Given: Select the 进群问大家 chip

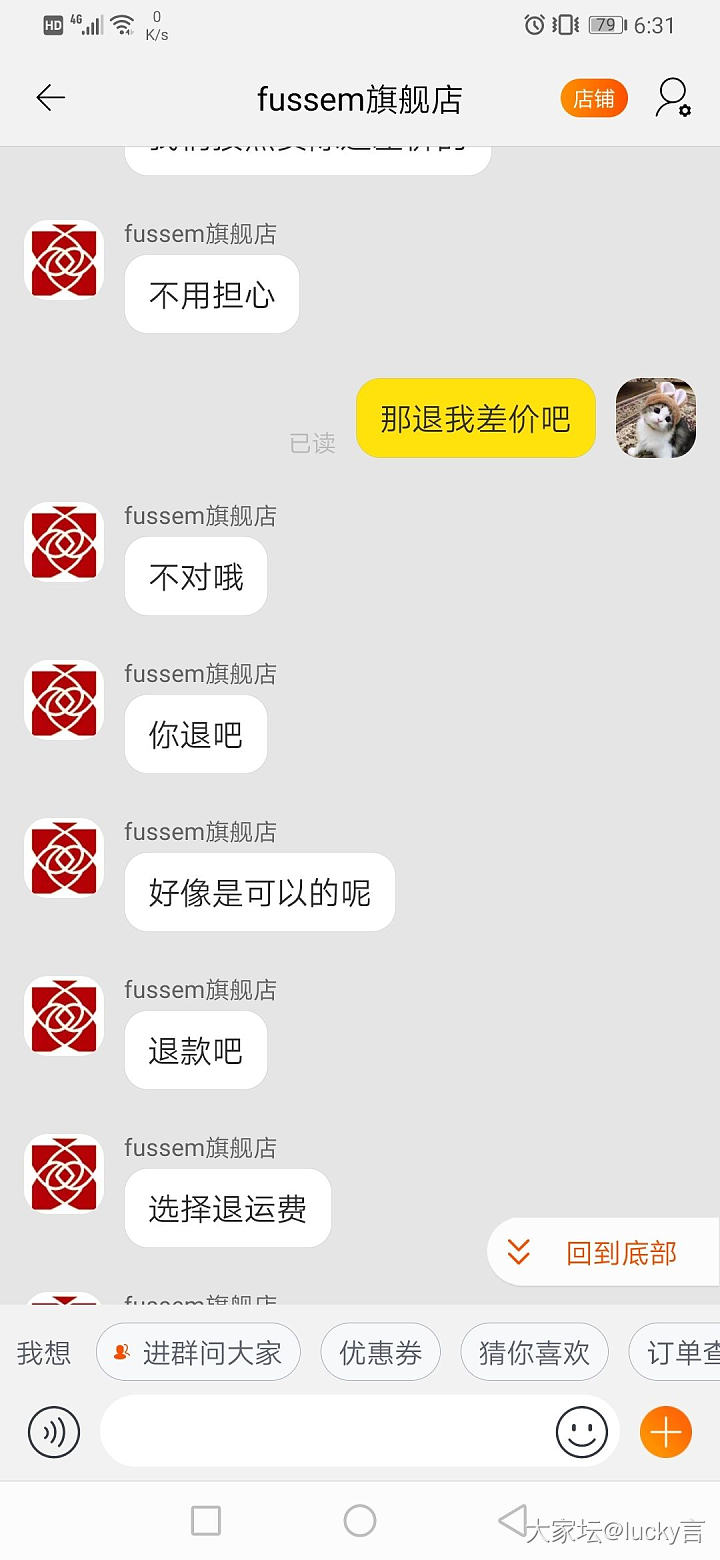Looking at the screenshot, I should (x=198, y=1353).
